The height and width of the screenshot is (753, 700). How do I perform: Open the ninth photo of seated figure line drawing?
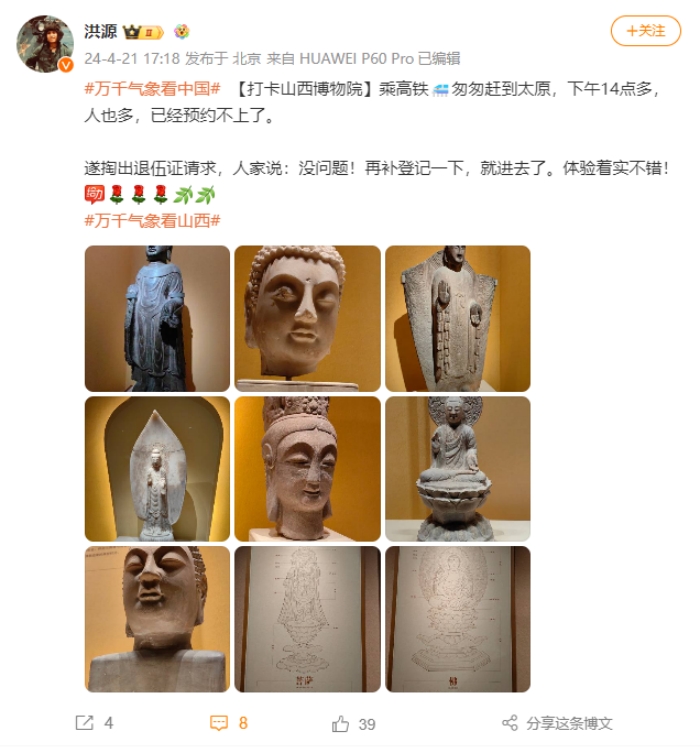[x=458, y=619]
